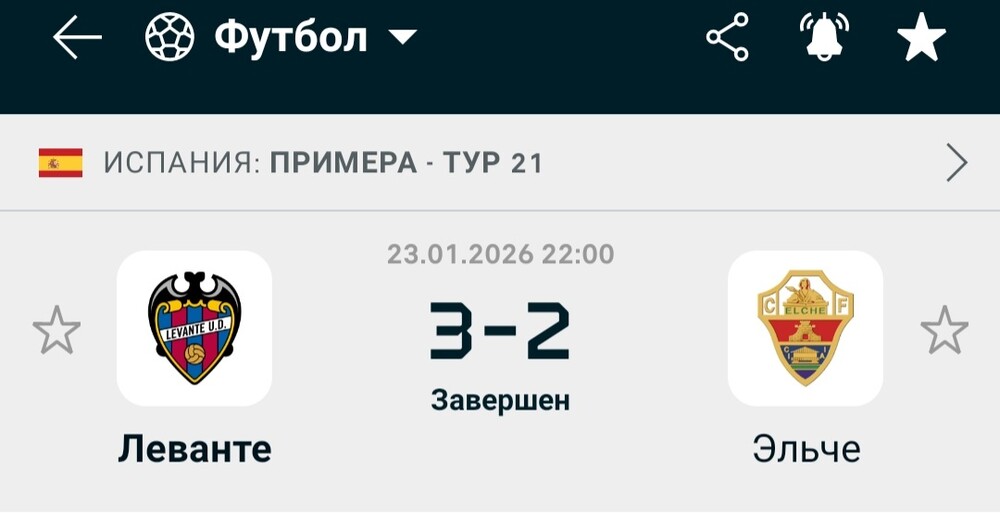Open the Леванте team page
1000x517 pixels.
(x=194, y=328)
